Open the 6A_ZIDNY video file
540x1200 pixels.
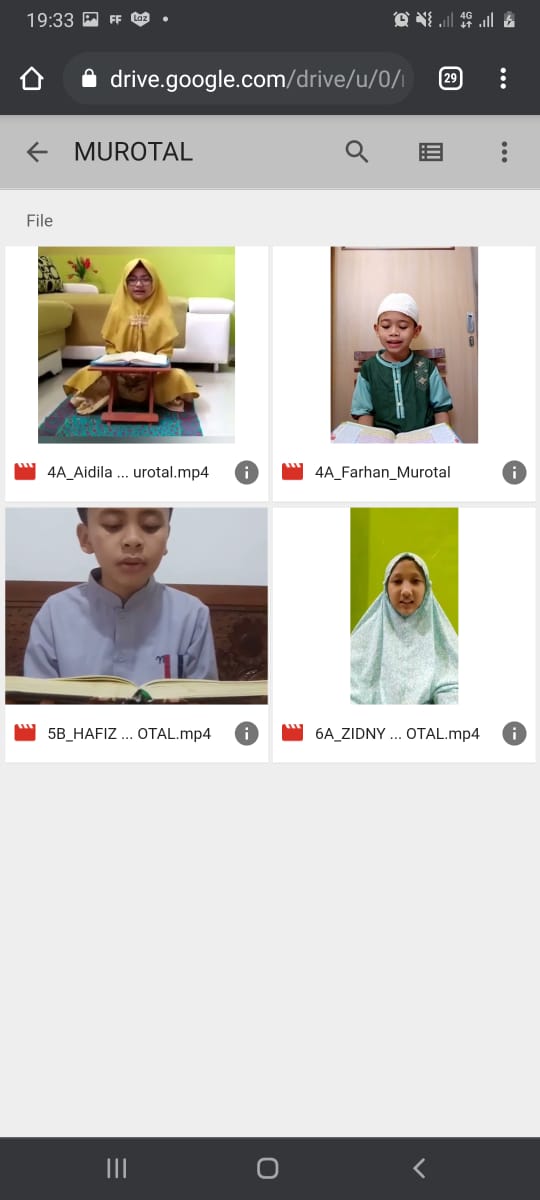click(x=404, y=606)
